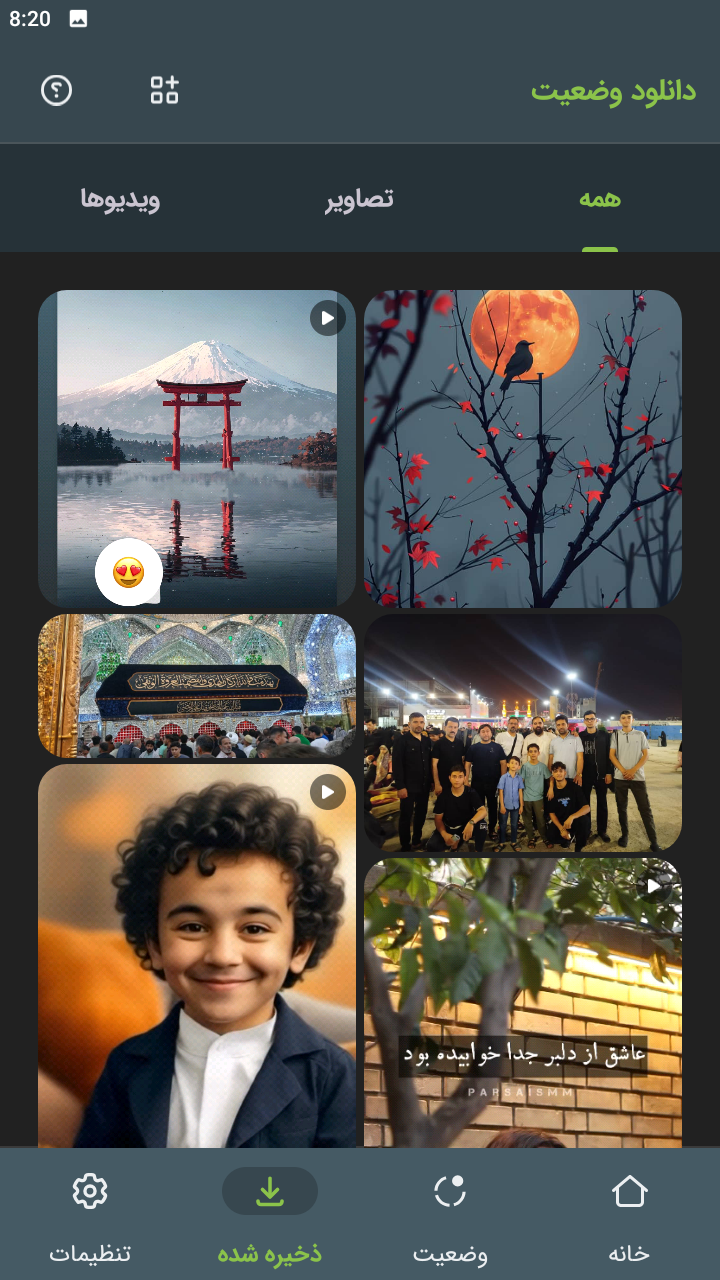Switch to the تصاویر tab
The width and height of the screenshot is (720, 1280).
pyautogui.click(x=359, y=198)
